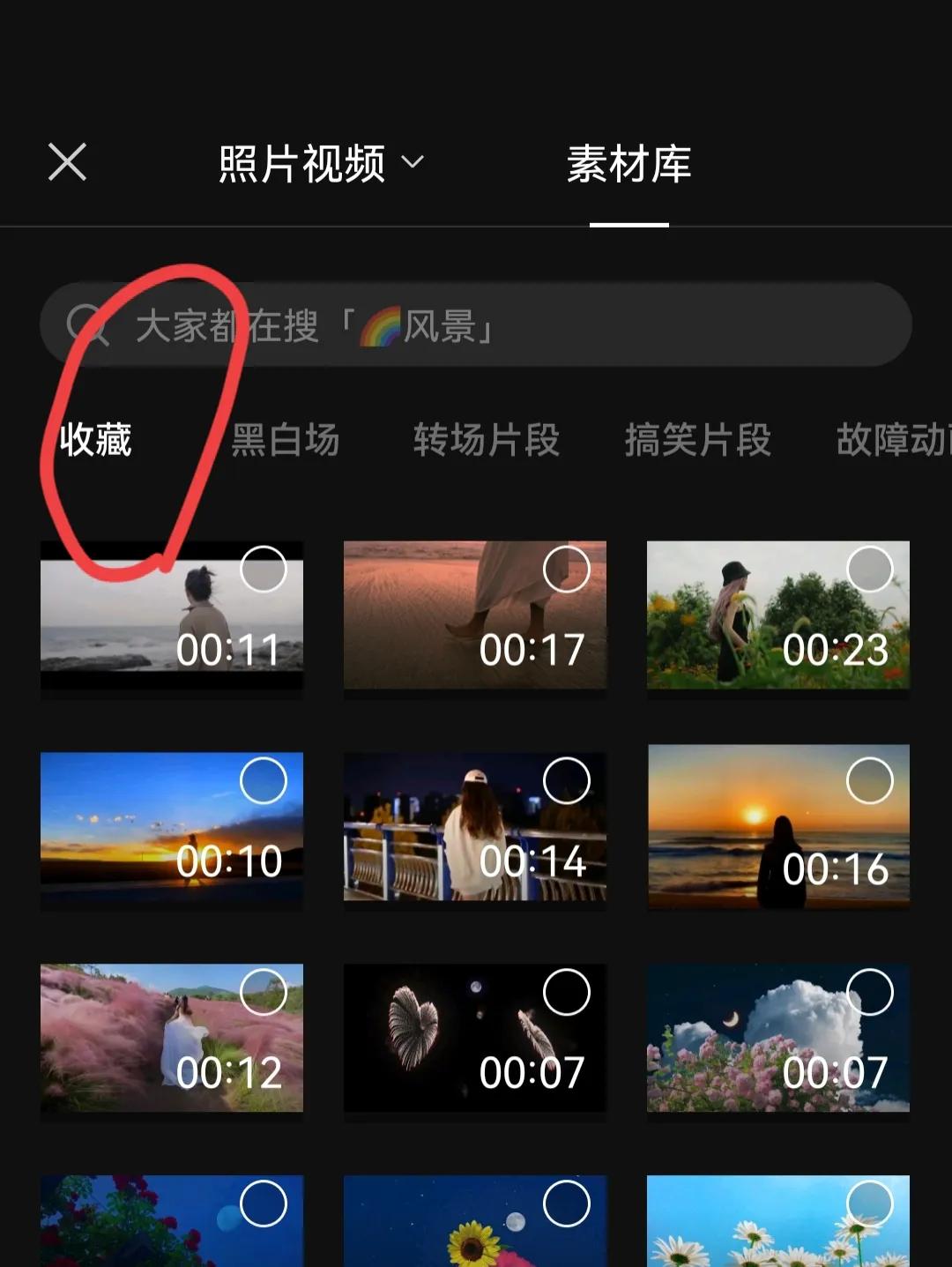Select the 转场片段 category

[x=486, y=440]
